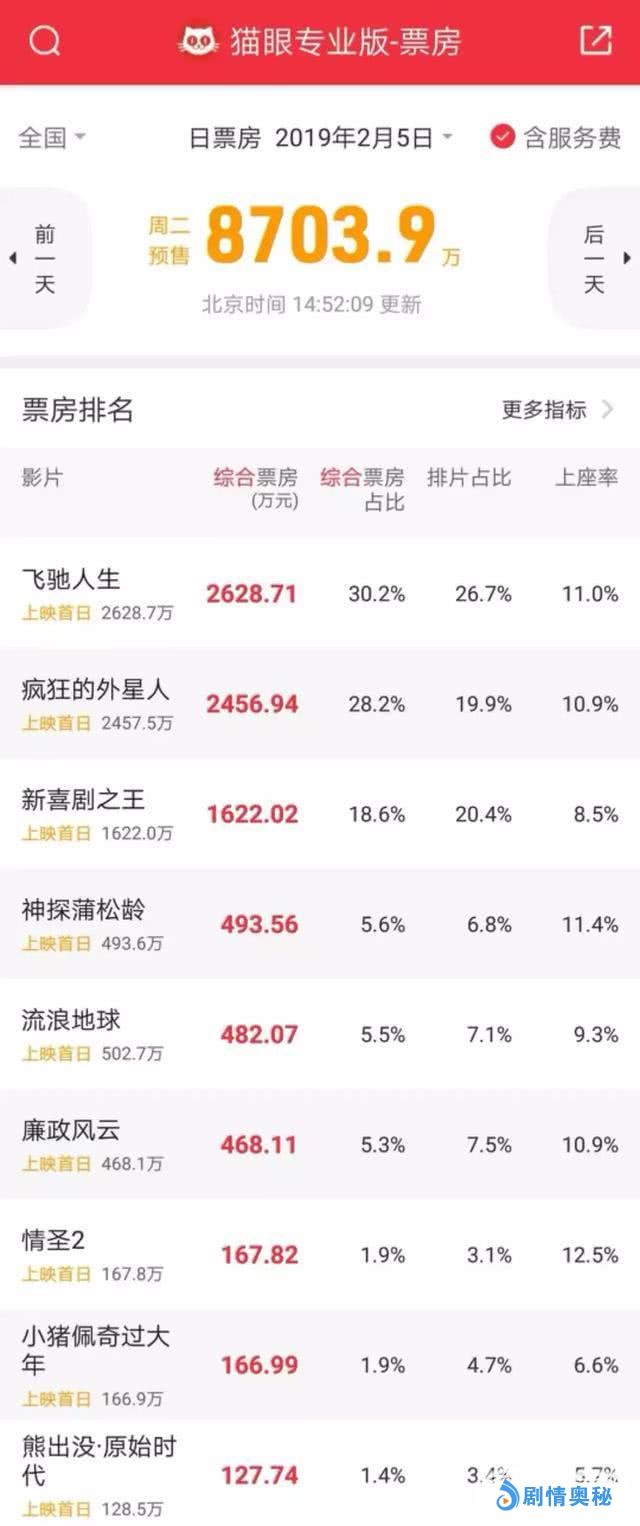640x1526 pixels.
Task: Go to 后一天 box office
Action: (596, 259)
